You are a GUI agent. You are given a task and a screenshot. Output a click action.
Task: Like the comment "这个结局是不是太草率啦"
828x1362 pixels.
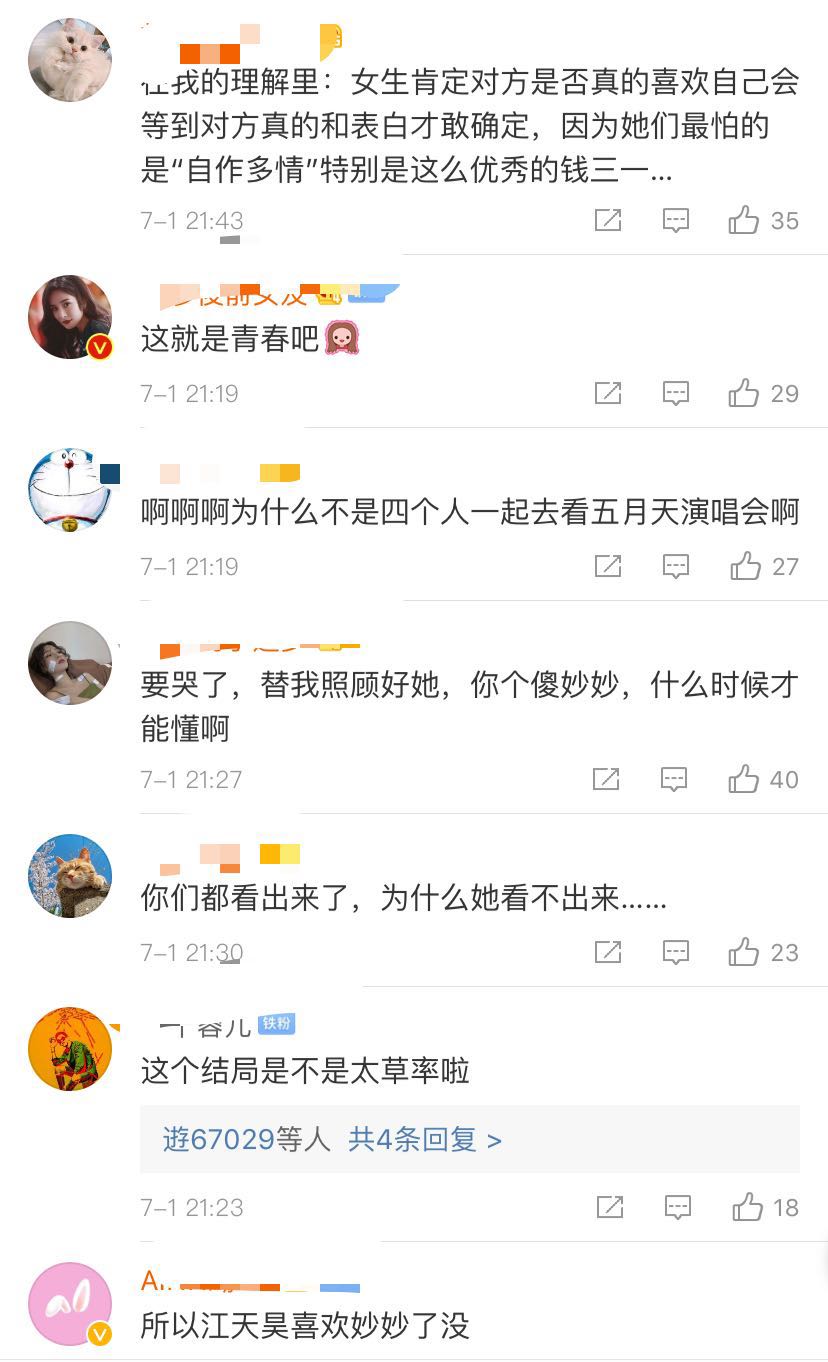coord(747,1207)
